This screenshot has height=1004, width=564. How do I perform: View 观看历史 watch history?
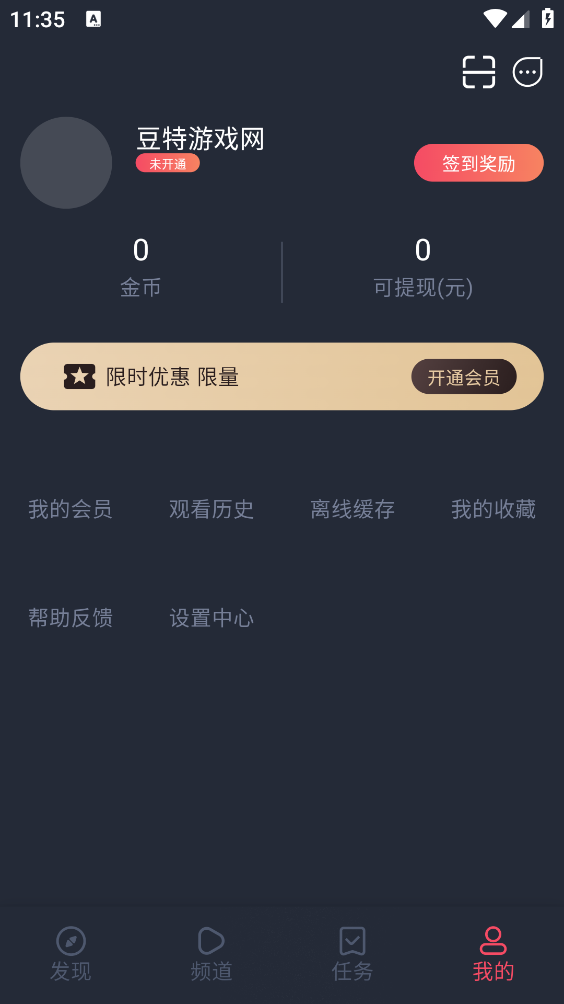click(x=211, y=509)
